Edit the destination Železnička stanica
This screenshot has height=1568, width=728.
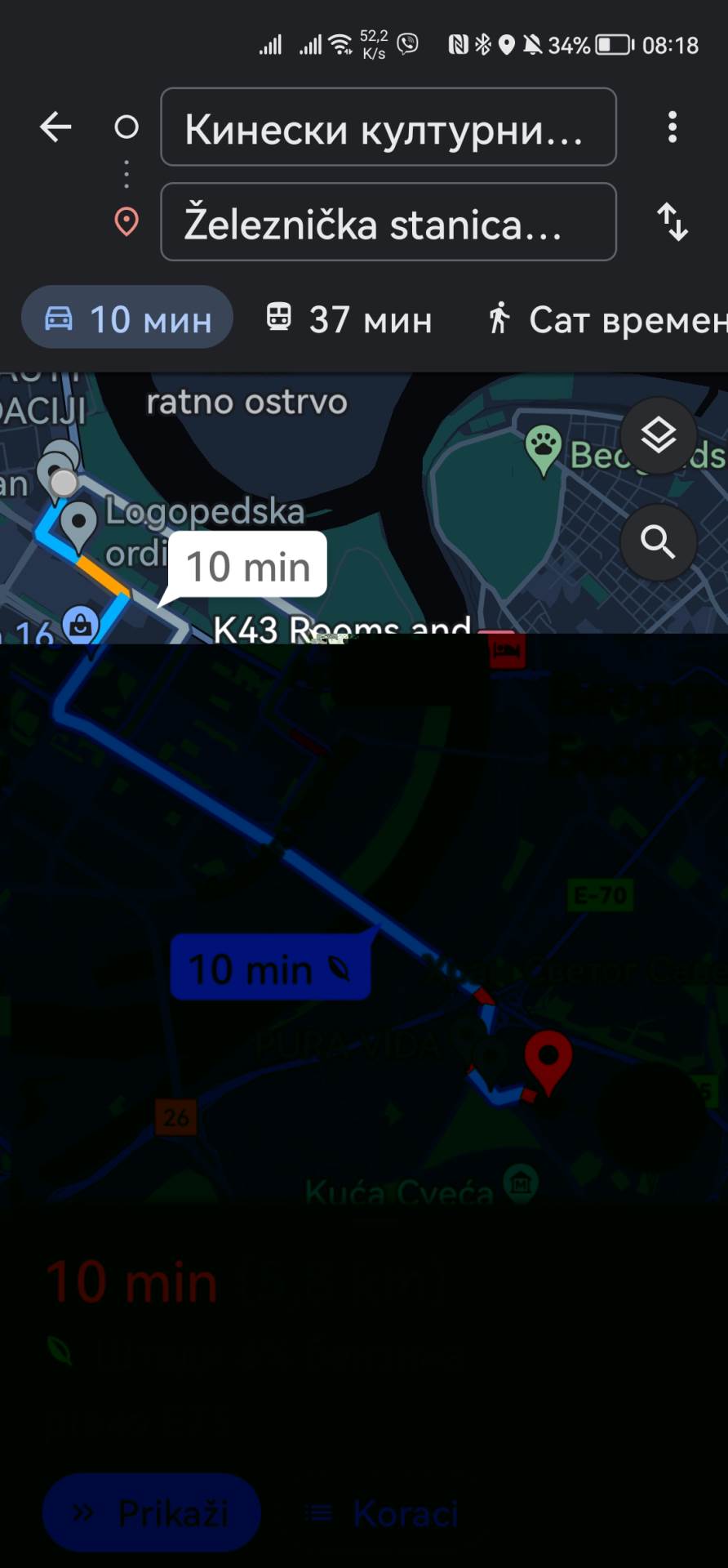point(388,222)
